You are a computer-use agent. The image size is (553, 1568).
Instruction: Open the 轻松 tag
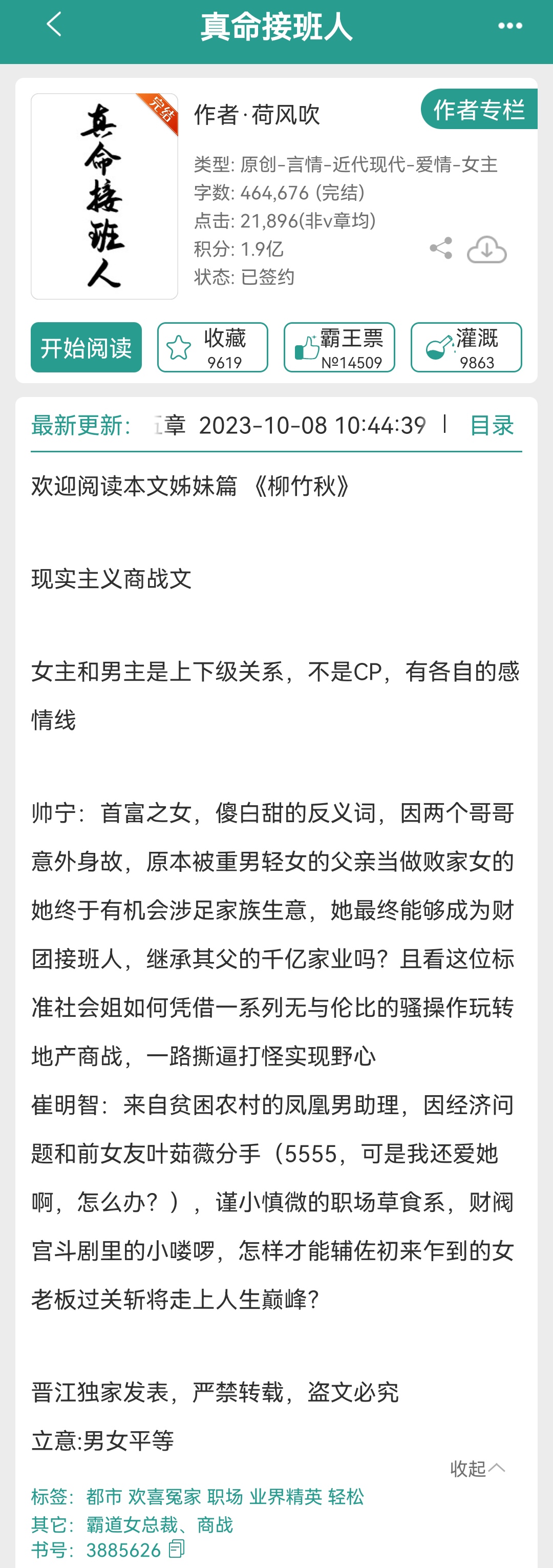346,1496
